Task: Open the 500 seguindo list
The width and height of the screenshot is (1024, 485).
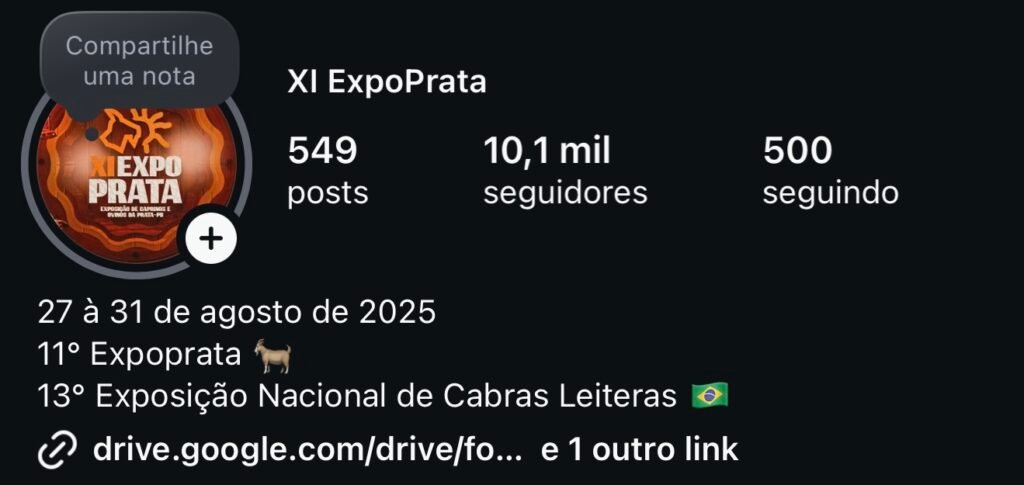Action: [x=829, y=171]
